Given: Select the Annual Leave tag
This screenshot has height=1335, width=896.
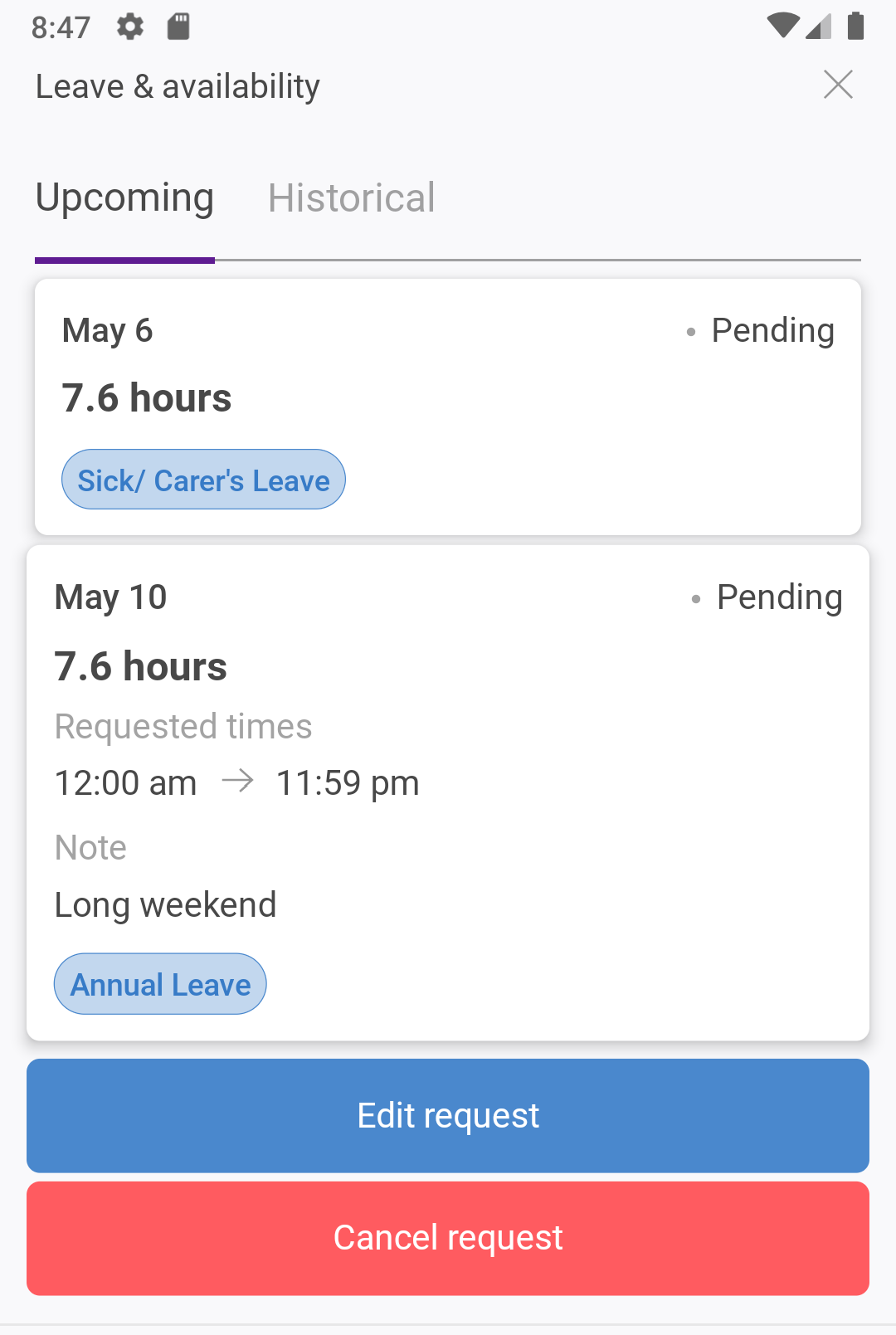Looking at the screenshot, I should pos(159,984).
